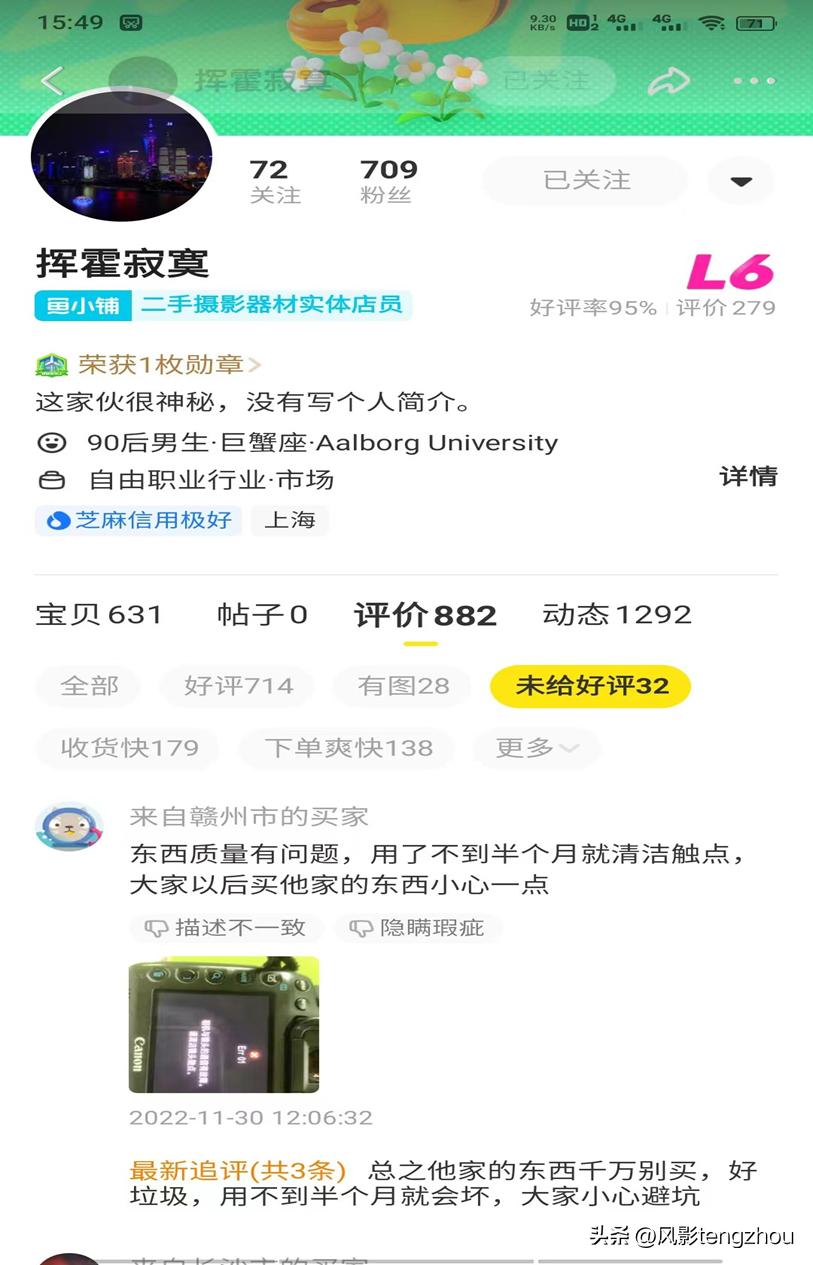Image resolution: width=813 pixels, height=1265 pixels.
Task: Open the 更多 filter dropdown
Action: [535, 748]
